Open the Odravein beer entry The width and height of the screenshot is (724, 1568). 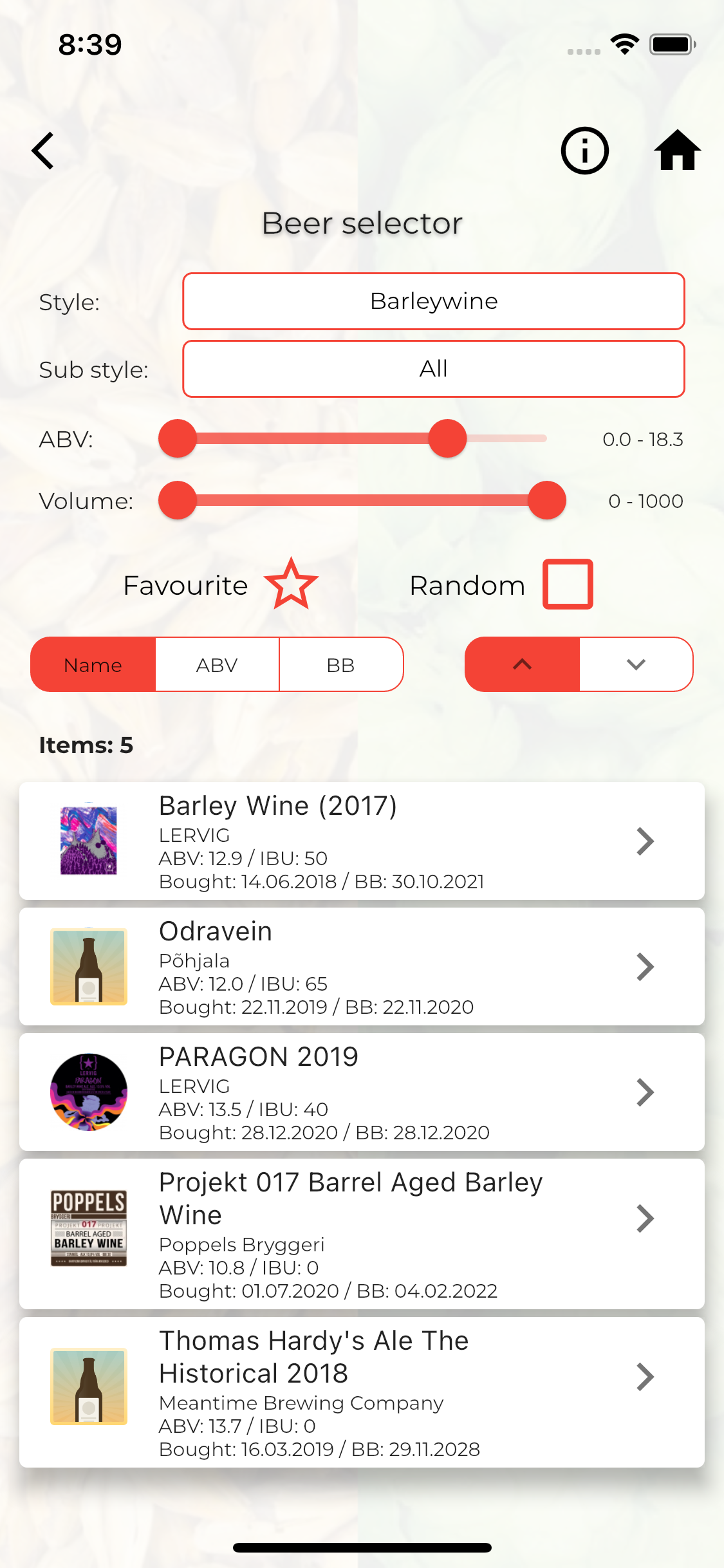coord(362,966)
